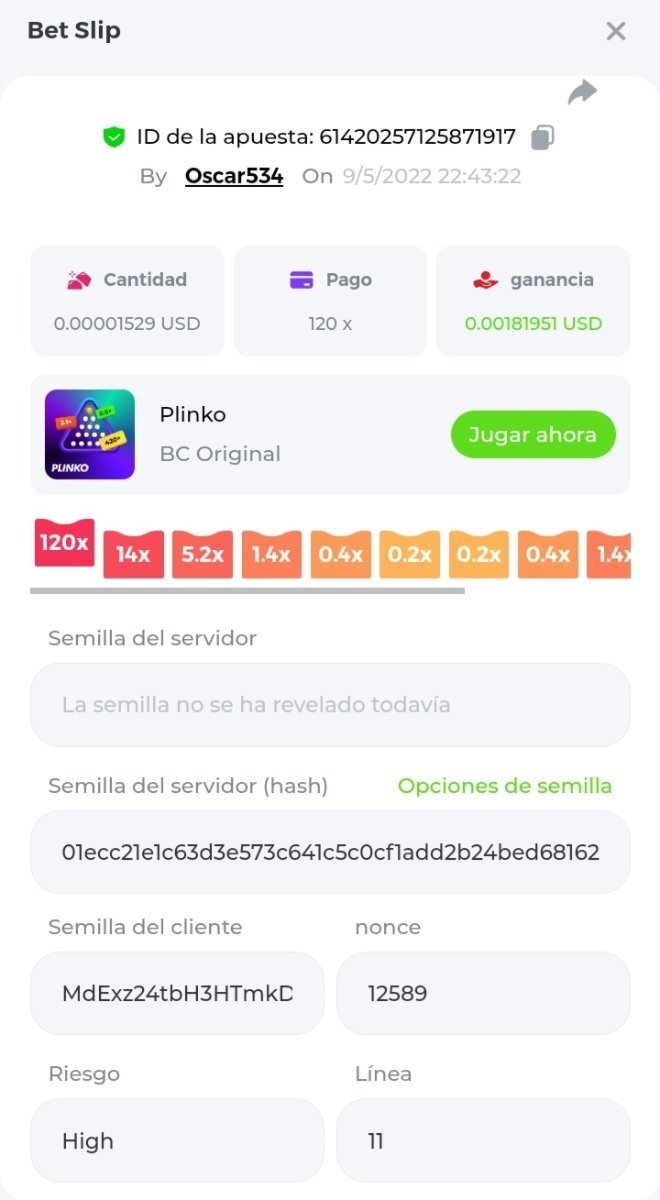Share this bet slip
The height and width of the screenshot is (1200, 660).
click(582, 93)
